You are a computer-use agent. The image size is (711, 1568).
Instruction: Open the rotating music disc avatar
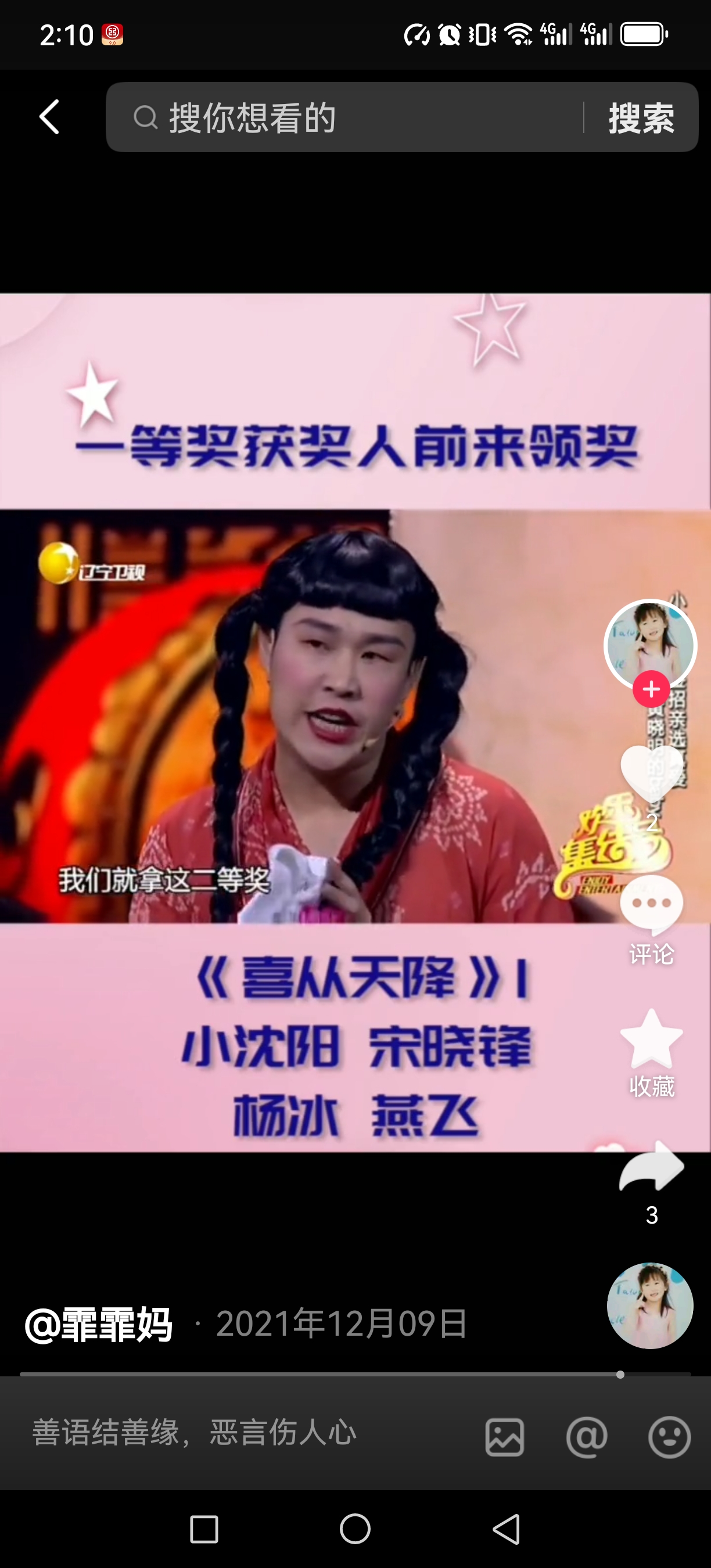tap(649, 1305)
